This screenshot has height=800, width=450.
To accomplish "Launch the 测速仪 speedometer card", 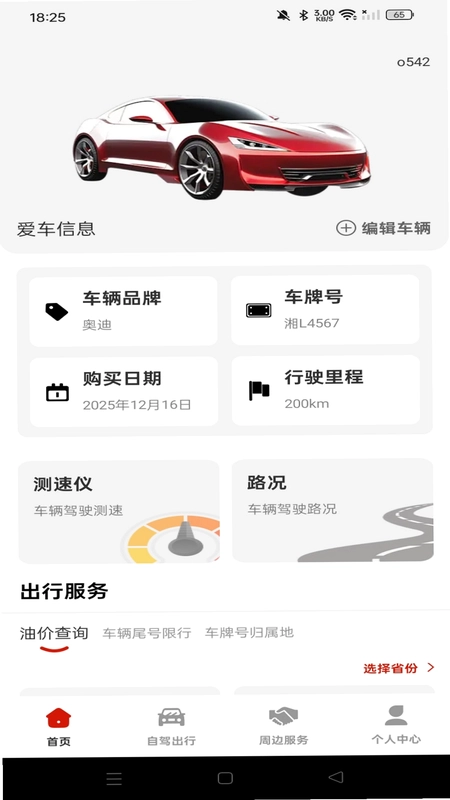I will (119, 512).
